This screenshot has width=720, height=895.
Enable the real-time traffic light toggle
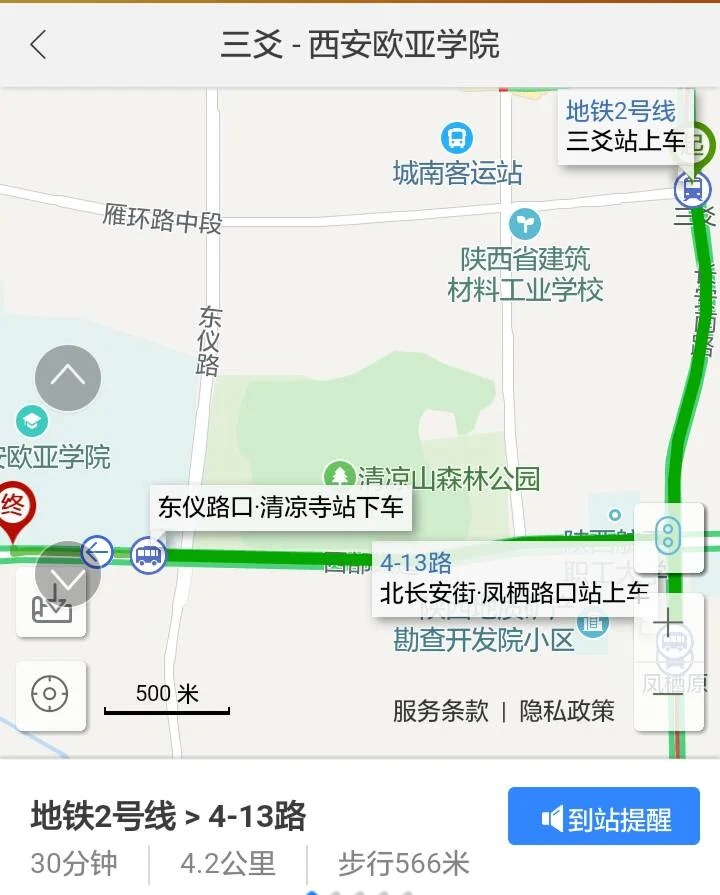(x=669, y=535)
